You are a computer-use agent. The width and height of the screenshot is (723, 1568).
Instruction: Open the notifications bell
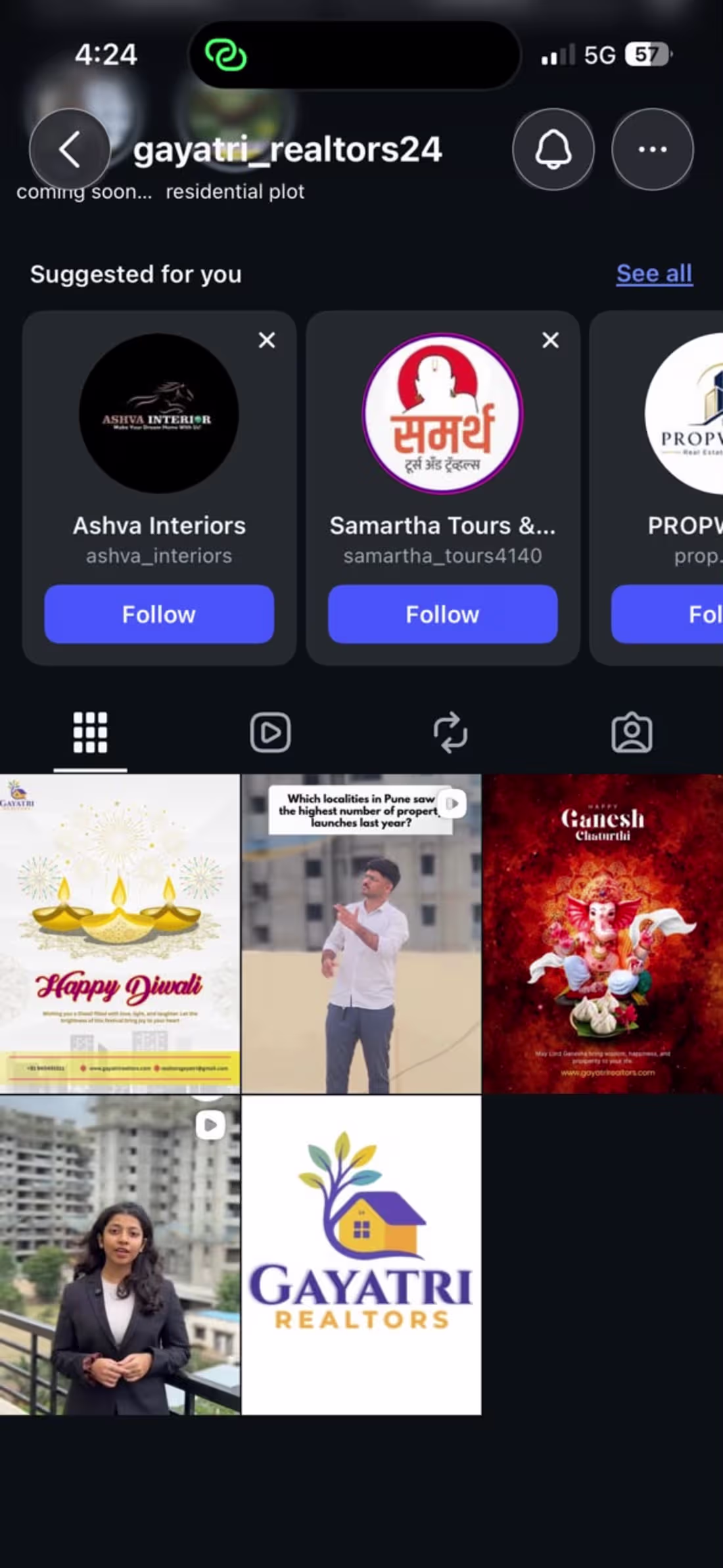coord(553,149)
